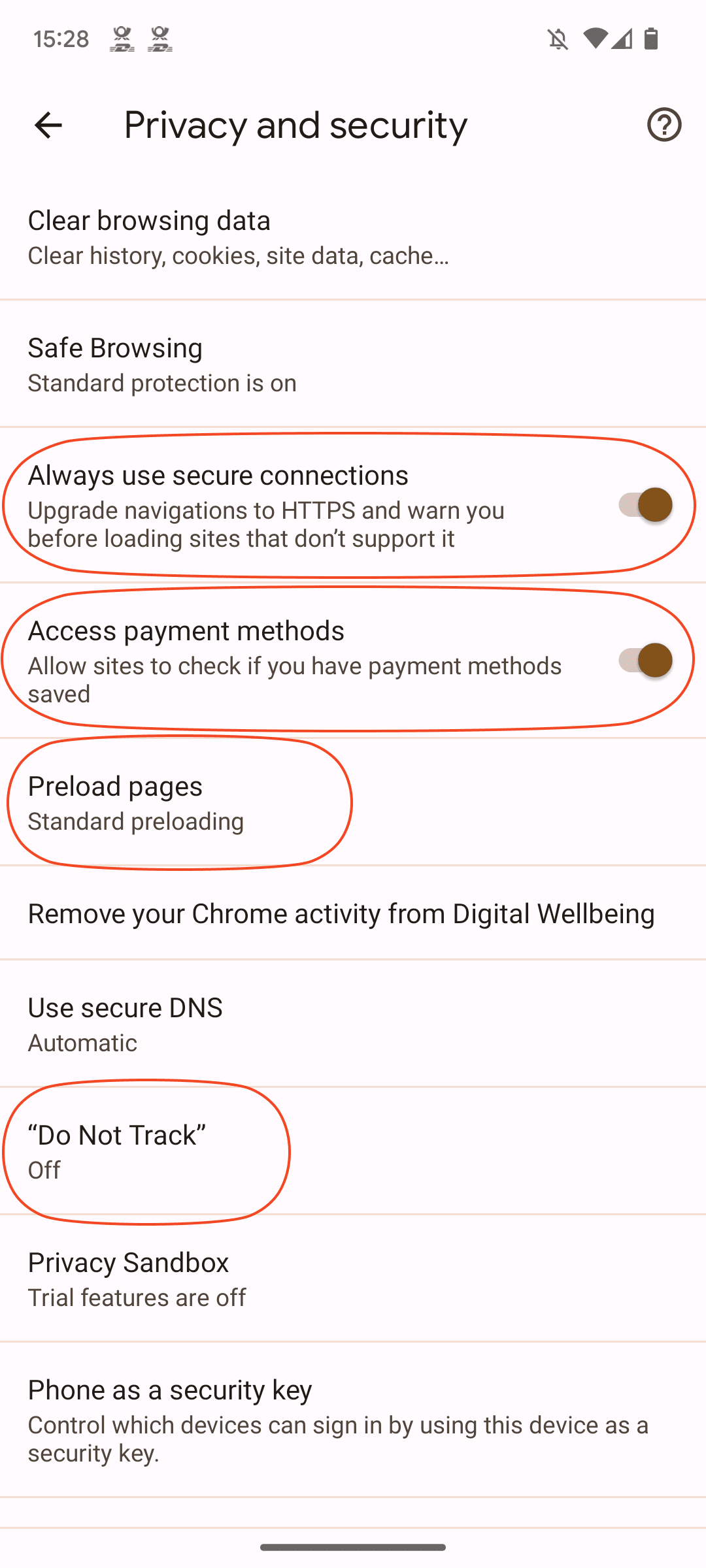The height and width of the screenshot is (1568, 706).
Task: Open the help icon on Privacy page
Action: click(664, 125)
